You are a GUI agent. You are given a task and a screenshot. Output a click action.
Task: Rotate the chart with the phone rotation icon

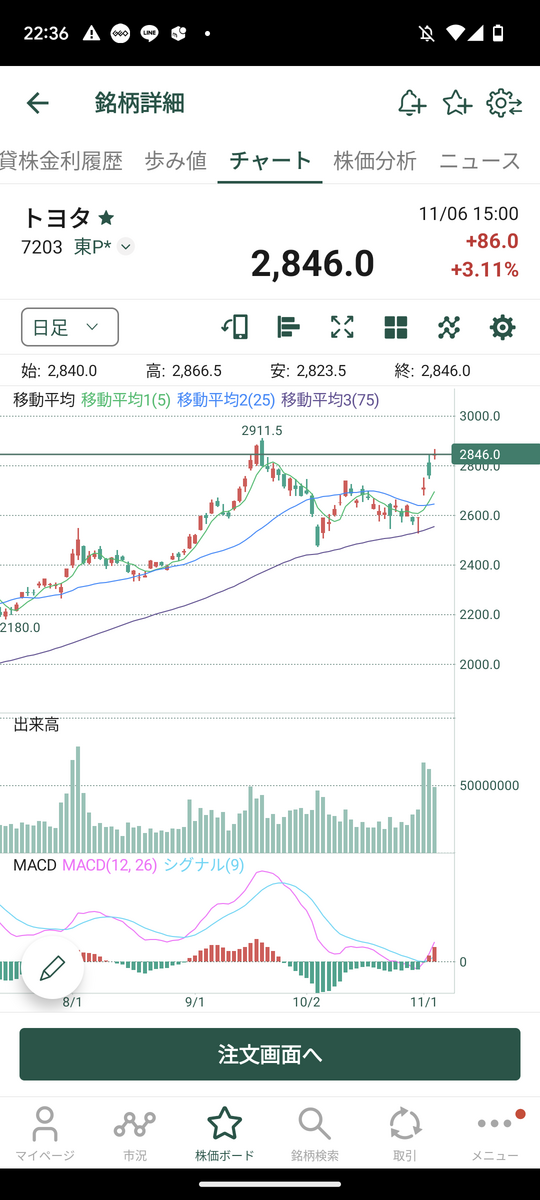pyautogui.click(x=234, y=327)
